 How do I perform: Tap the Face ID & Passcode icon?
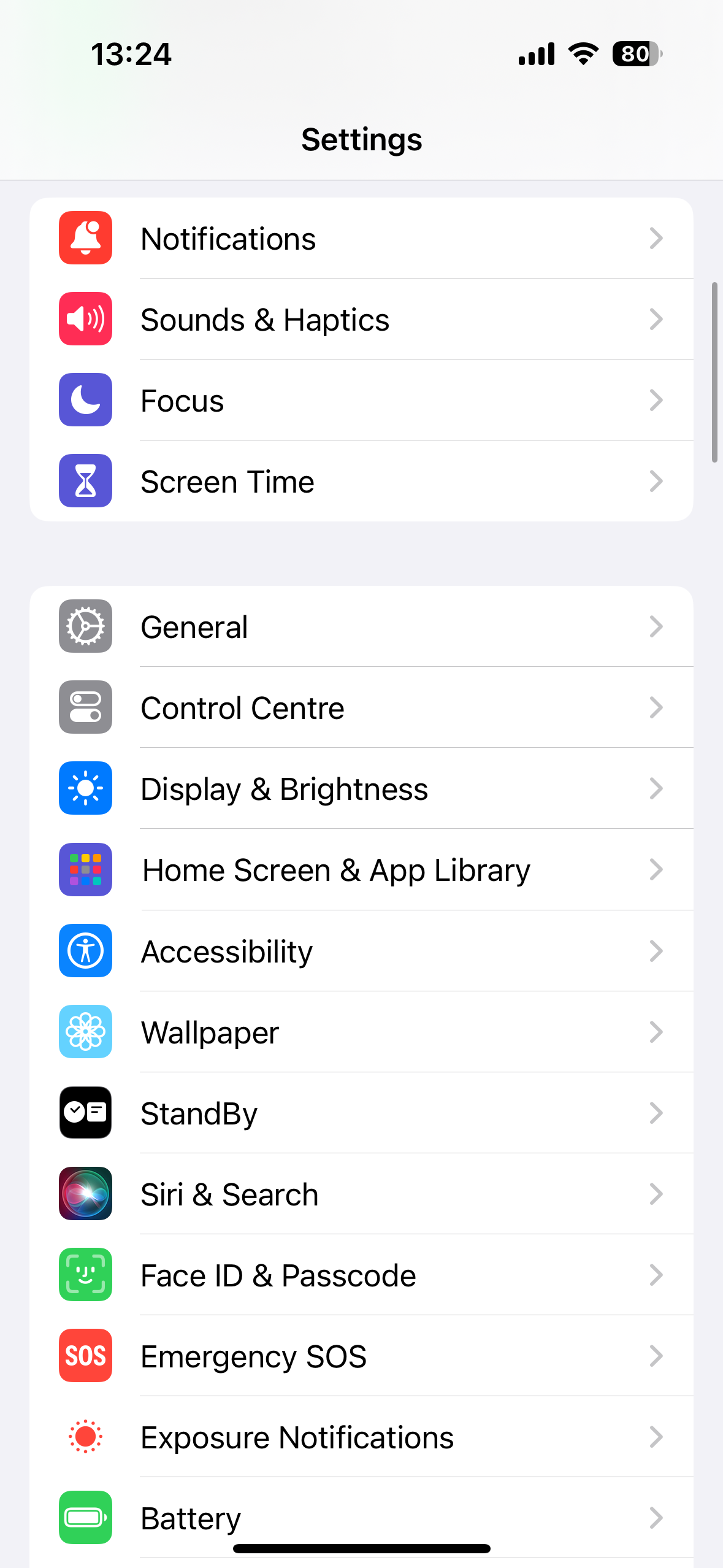(x=85, y=1274)
